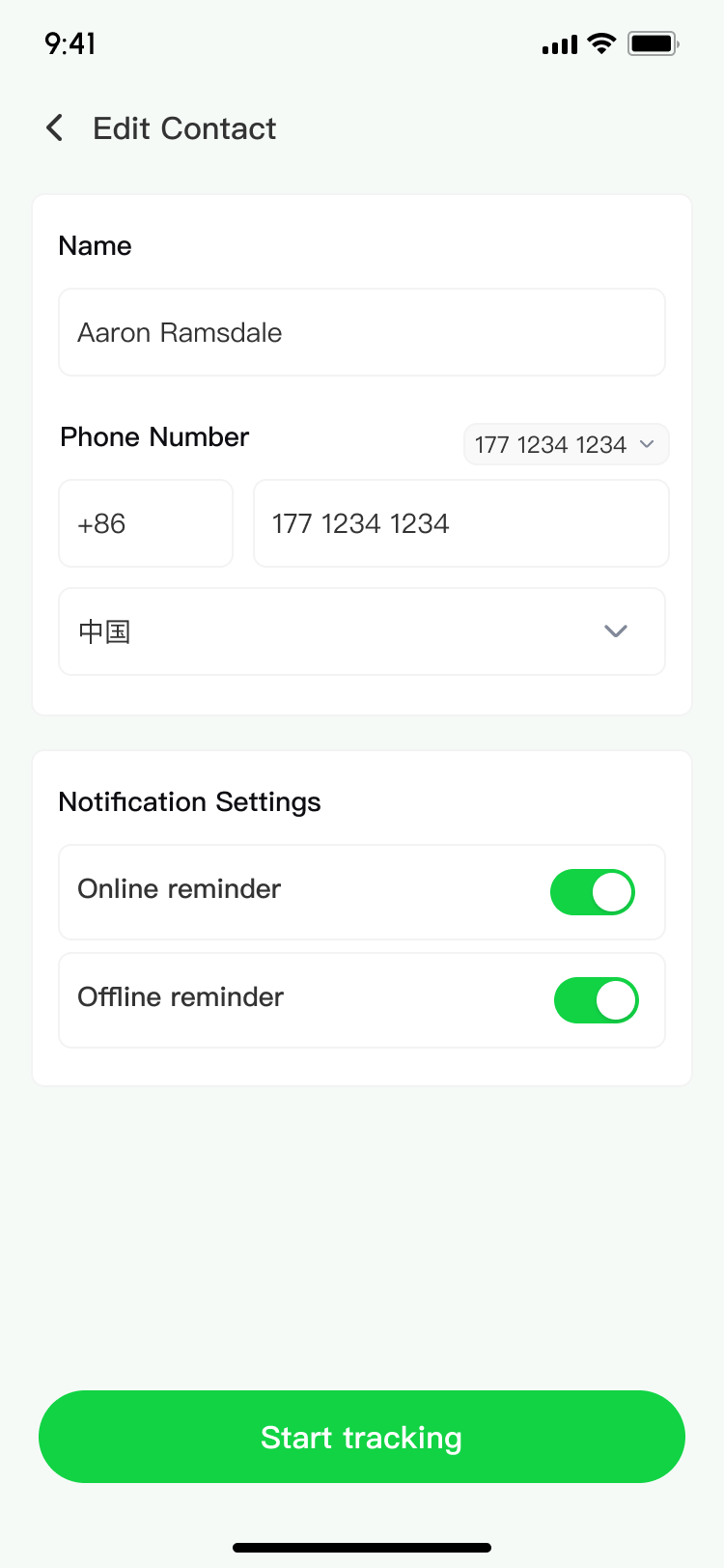Viewport: 724px width, 1568px height.
Task: Open the Notification Settings section header
Action: pyautogui.click(x=189, y=801)
